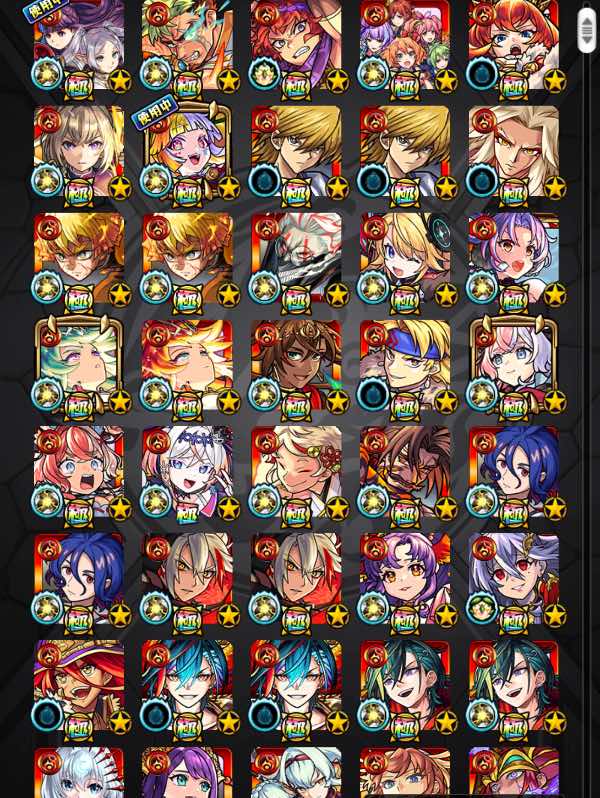Image resolution: width=600 pixels, height=798 pixels.
Task: Open the winking blonde girl with headphones
Action: click(x=404, y=257)
